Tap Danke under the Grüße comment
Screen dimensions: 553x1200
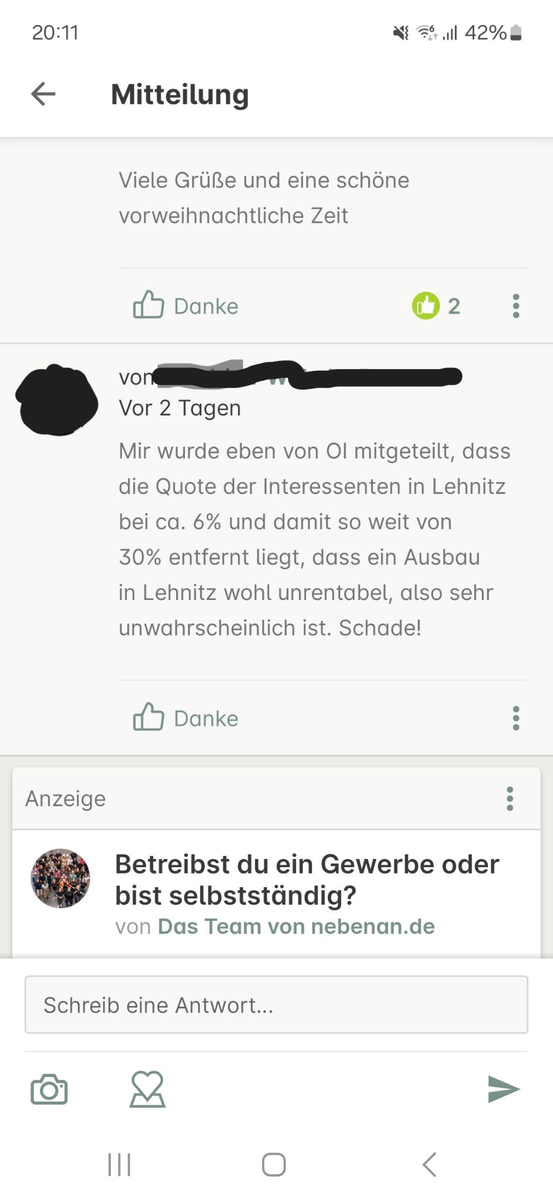click(186, 306)
